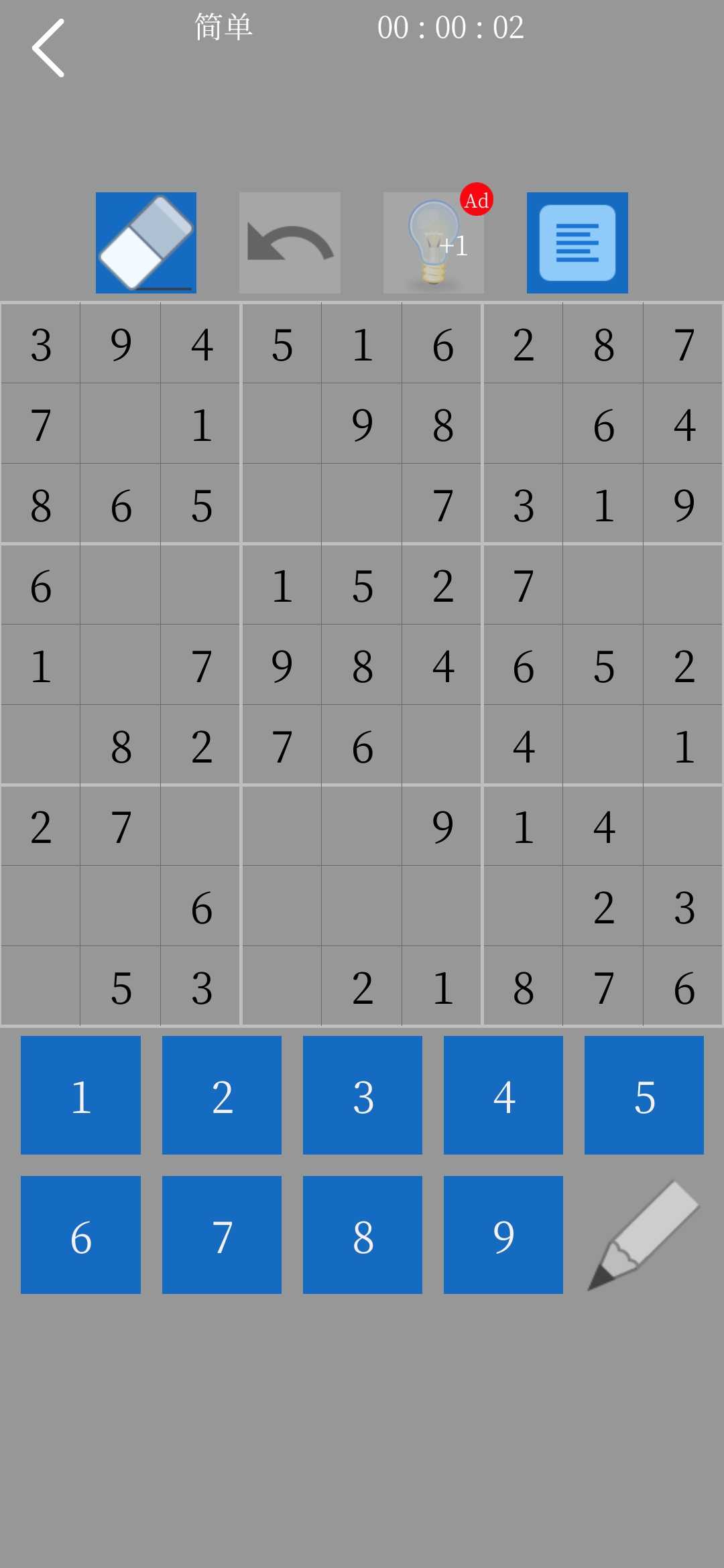Get a hint with the lightbulb
This screenshot has height=1568, width=724.
pos(434,243)
